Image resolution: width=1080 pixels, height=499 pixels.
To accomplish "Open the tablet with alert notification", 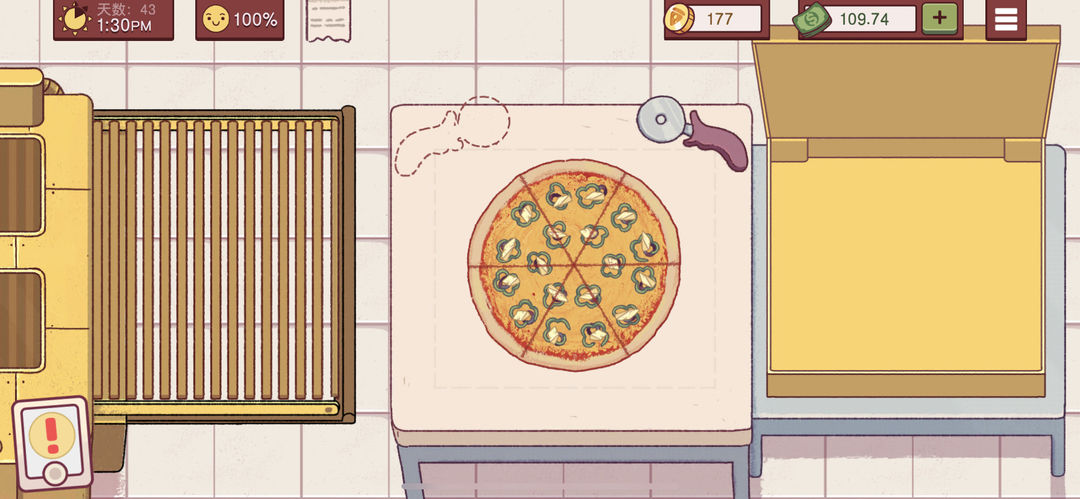I will point(53,441).
